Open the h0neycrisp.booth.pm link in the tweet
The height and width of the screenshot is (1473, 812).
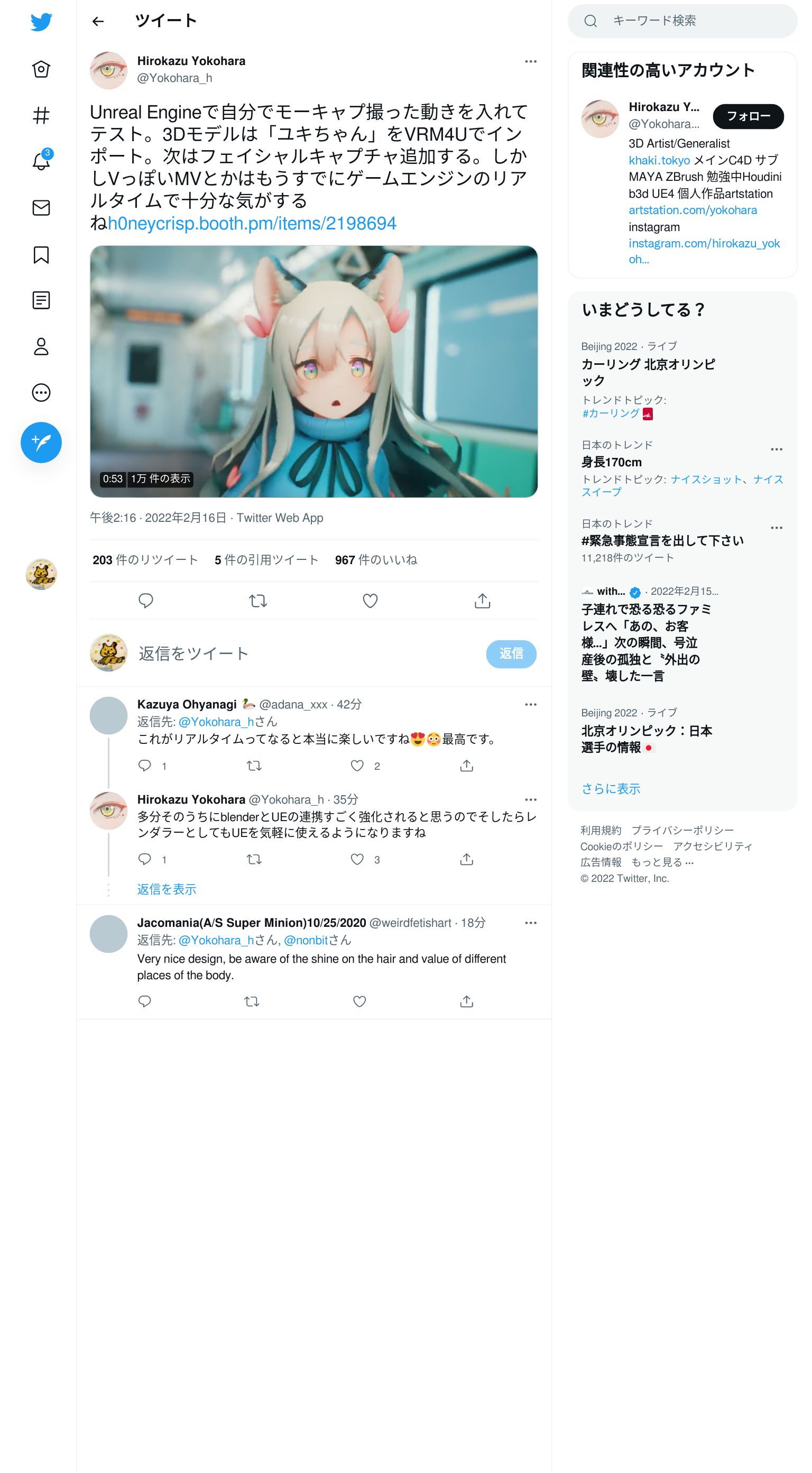tap(252, 223)
